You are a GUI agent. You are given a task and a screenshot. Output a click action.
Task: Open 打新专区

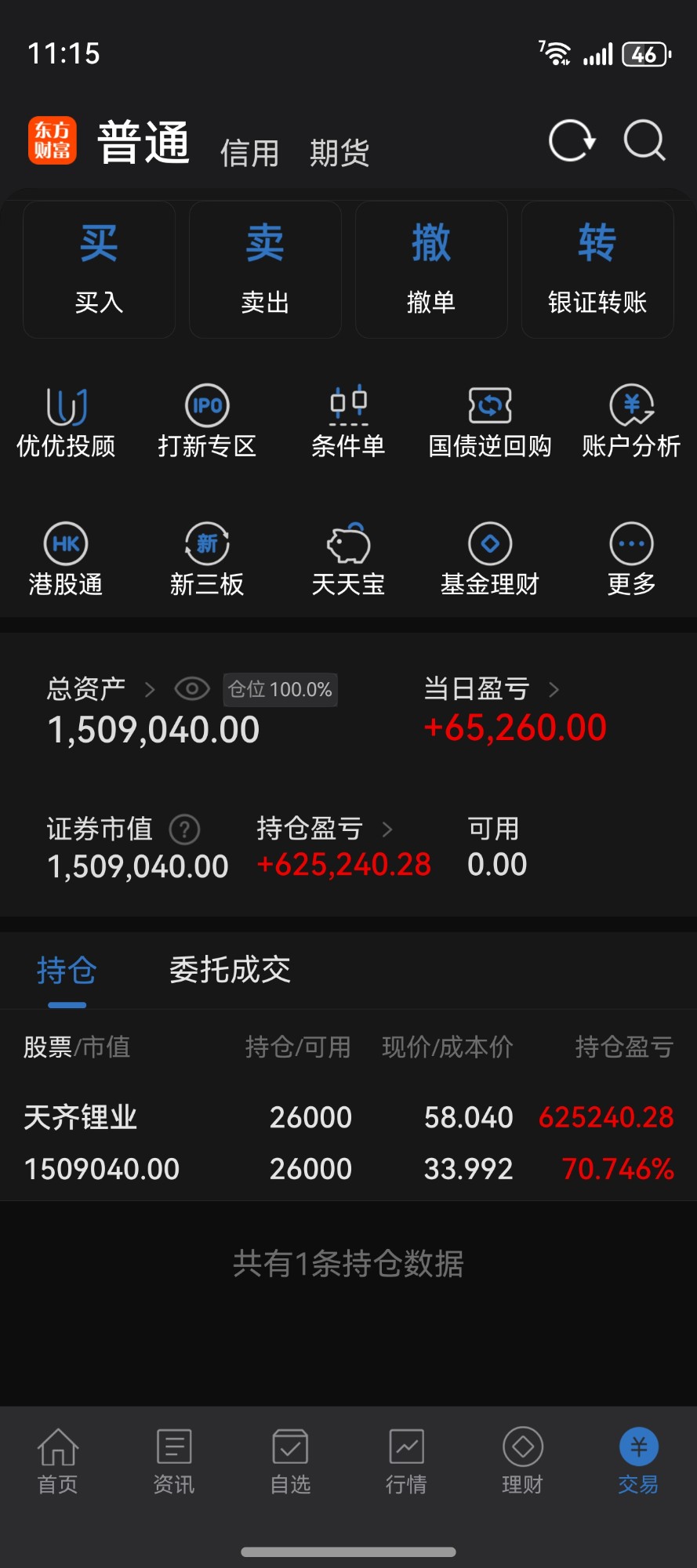207,422
